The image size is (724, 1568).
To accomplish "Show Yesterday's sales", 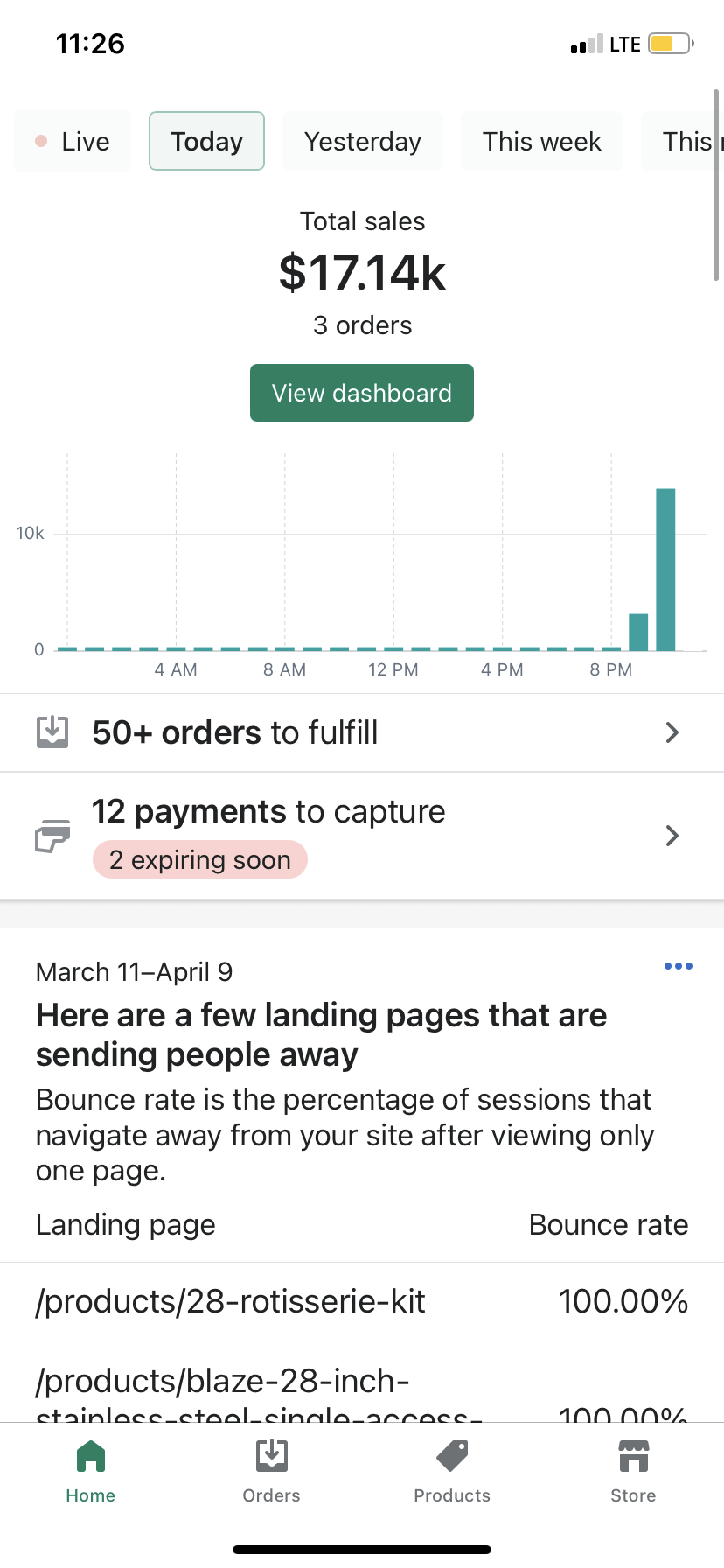I will 363,141.
